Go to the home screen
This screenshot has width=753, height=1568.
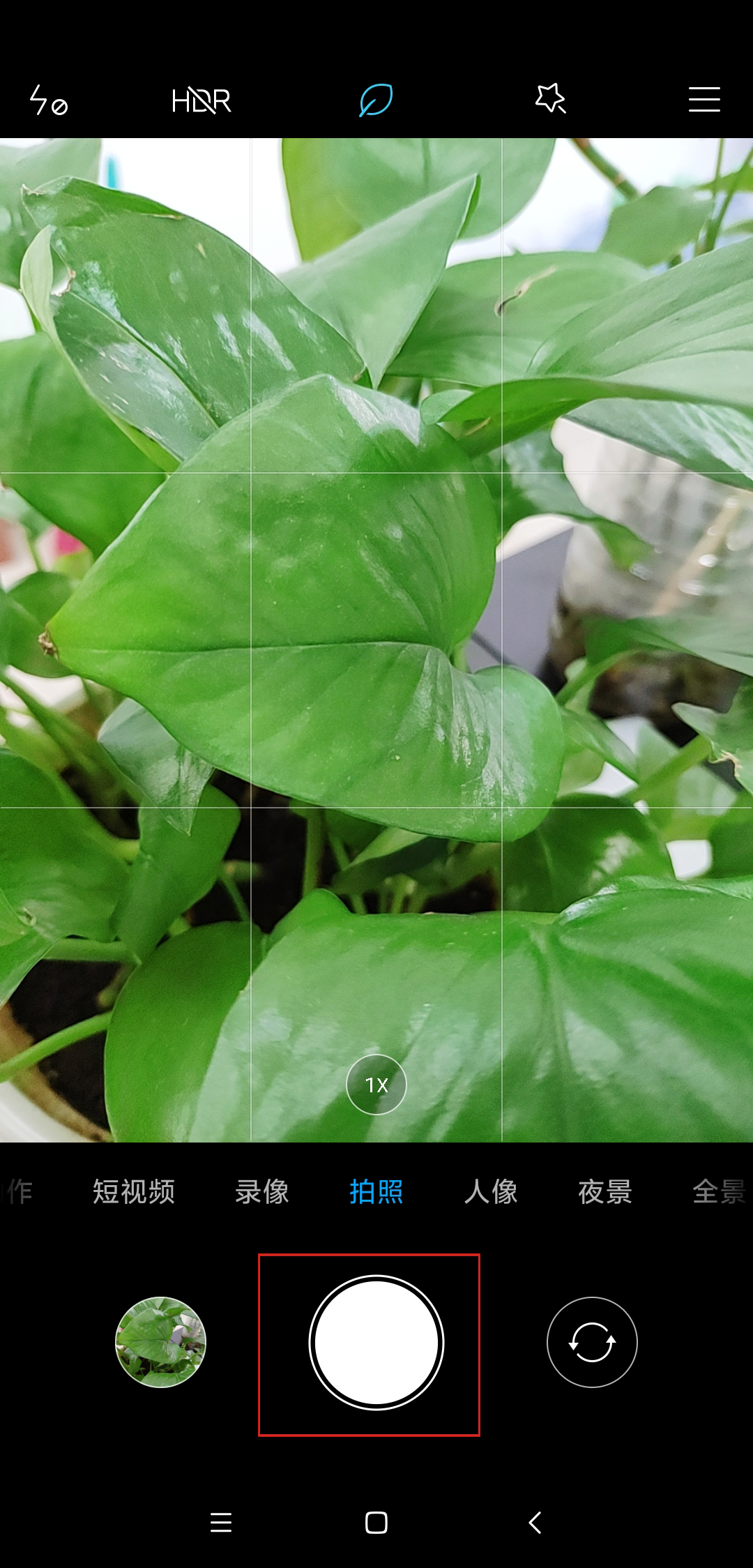[x=376, y=1523]
